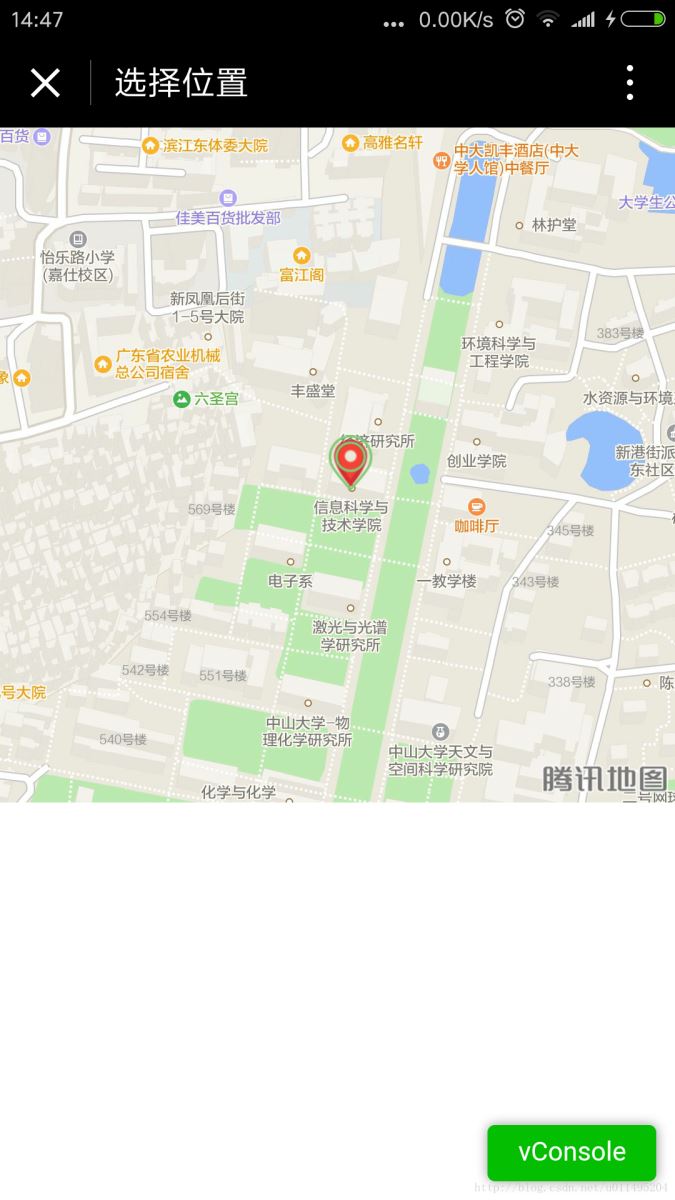
Task: Tap the red location pin marker
Action: click(x=350, y=461)
